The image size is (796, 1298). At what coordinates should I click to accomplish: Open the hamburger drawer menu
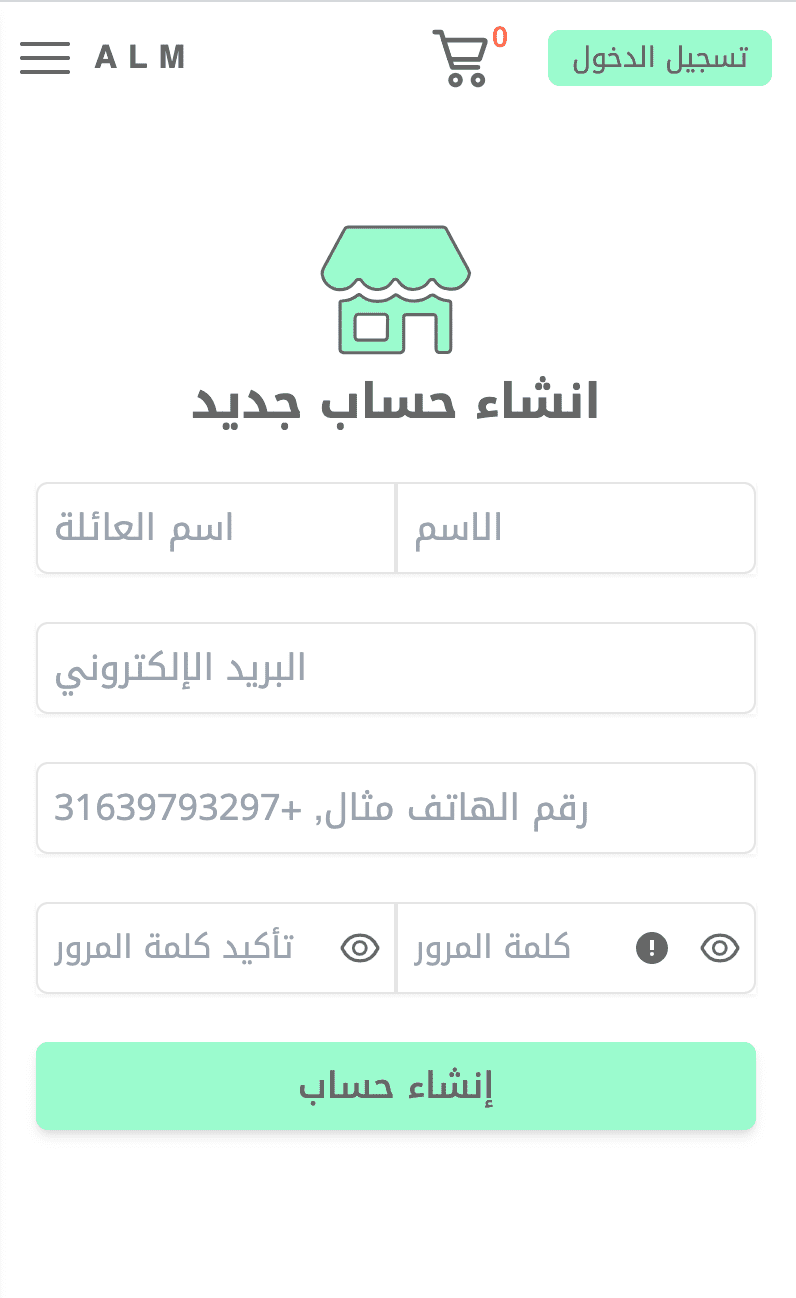point(45,58)
